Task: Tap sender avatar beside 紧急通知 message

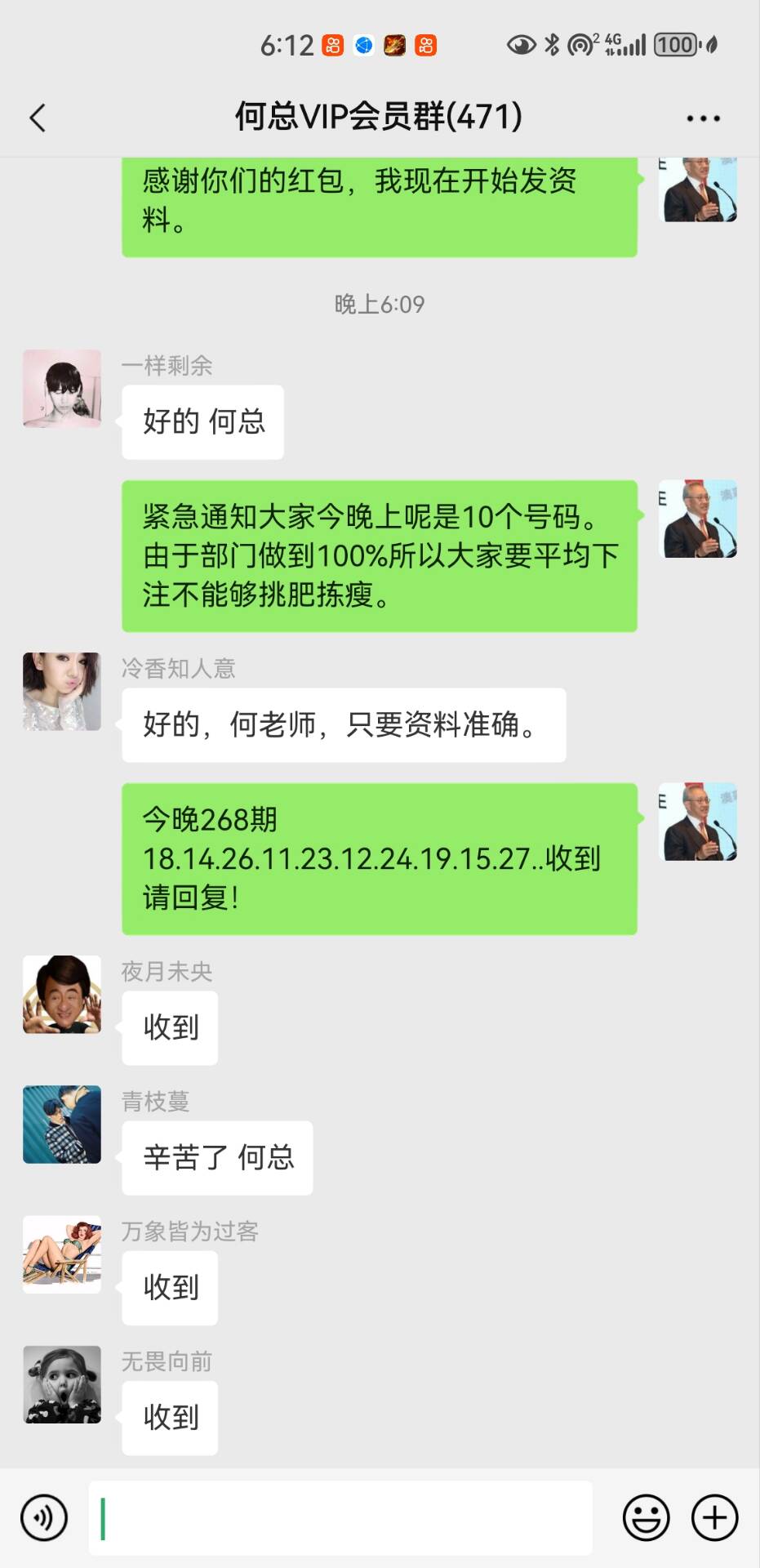Action: pos(698,519)
